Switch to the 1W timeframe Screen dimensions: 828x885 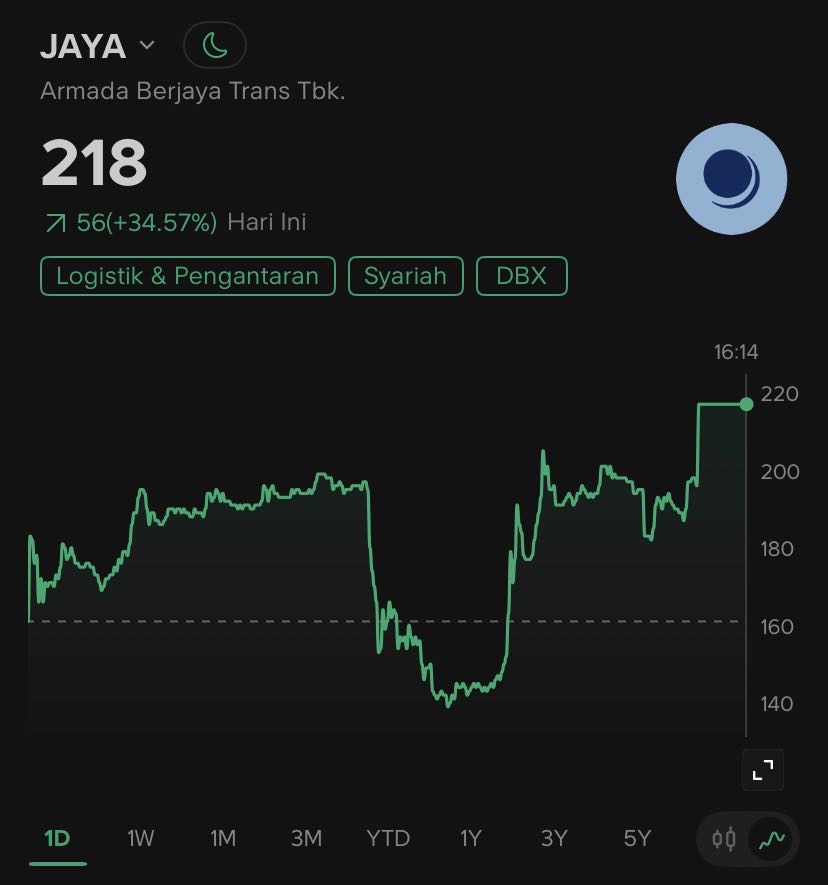point(140,839)
